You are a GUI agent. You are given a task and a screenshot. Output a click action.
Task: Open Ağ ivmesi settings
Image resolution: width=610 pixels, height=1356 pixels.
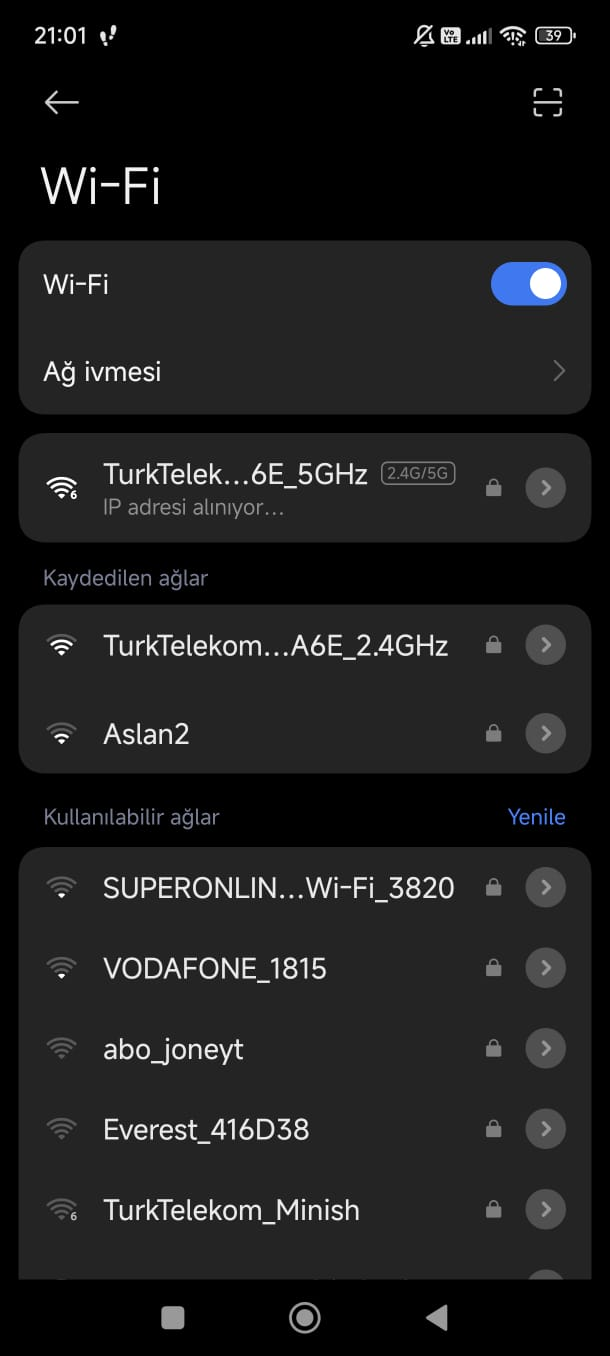[305, 372]
